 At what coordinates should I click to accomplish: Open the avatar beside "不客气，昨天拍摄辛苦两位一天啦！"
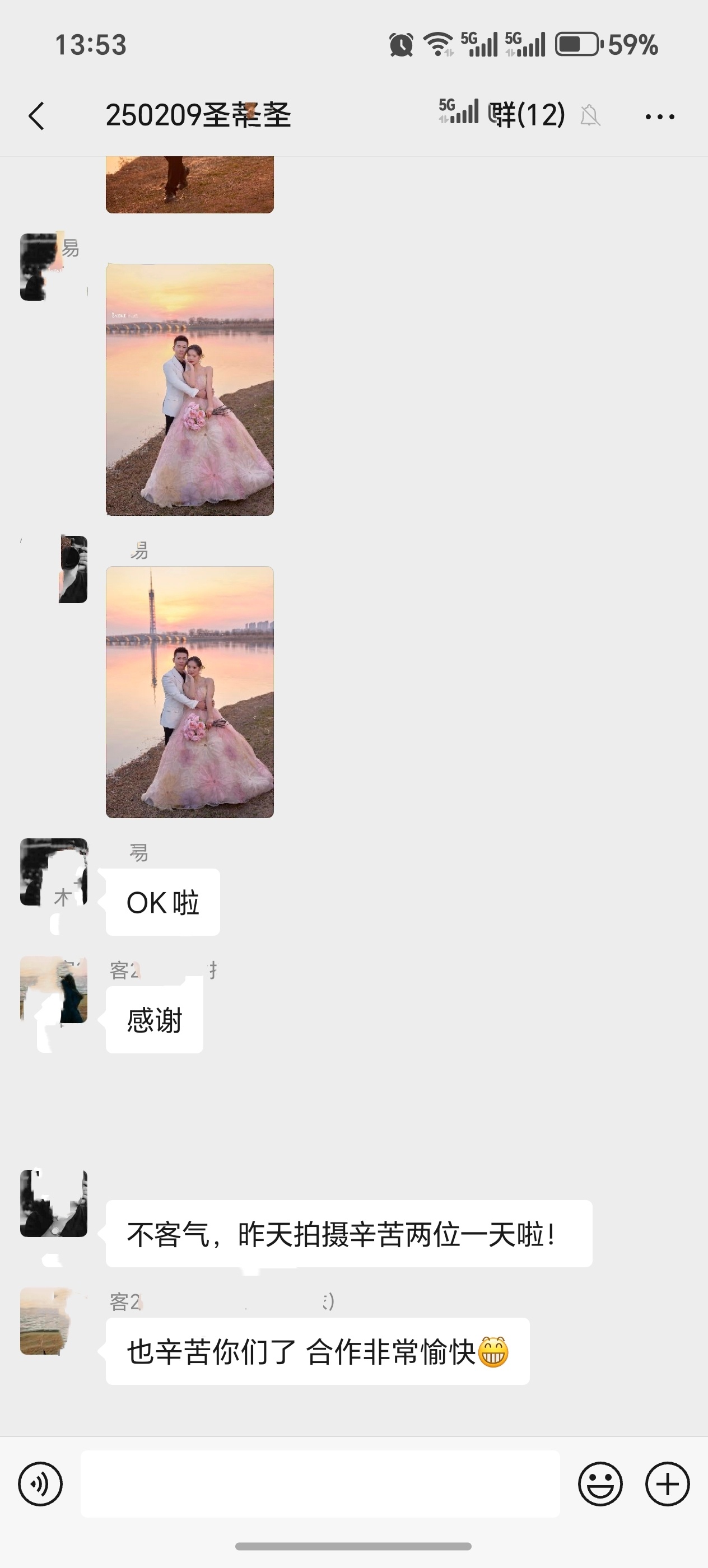pos(54,1203)
